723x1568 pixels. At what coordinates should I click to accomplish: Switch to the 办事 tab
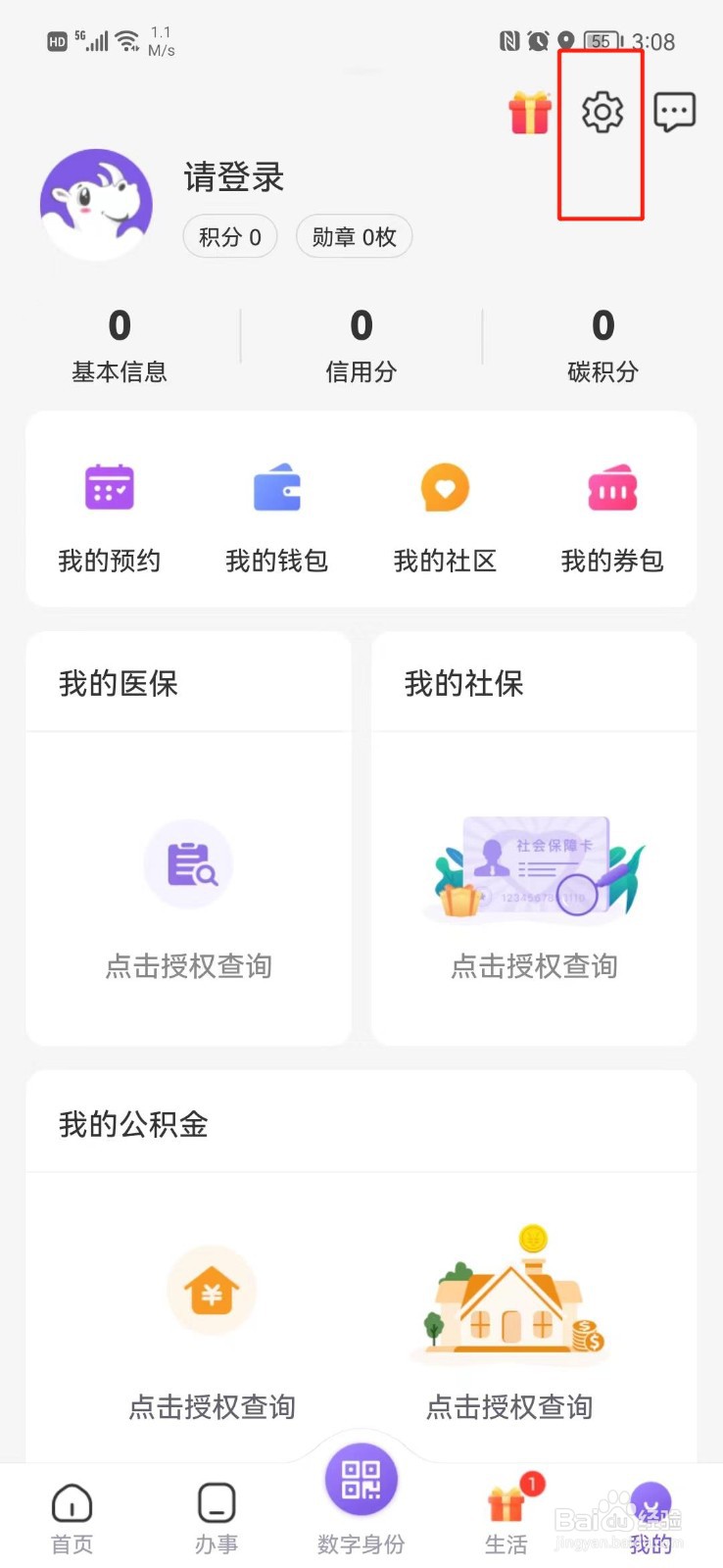pos(217,1517)
